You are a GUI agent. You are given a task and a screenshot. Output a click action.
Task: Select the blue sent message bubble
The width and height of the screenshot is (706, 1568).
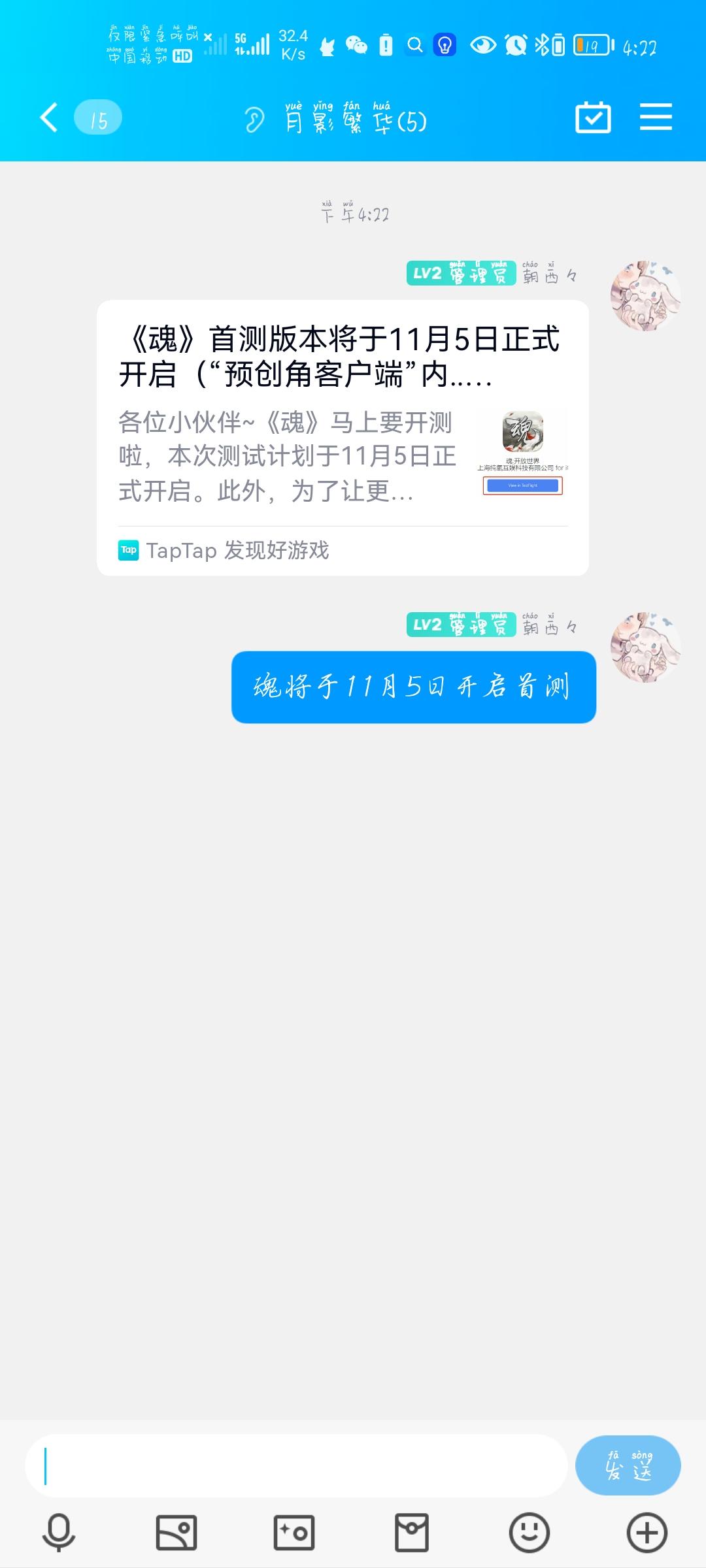coord(413,687)
